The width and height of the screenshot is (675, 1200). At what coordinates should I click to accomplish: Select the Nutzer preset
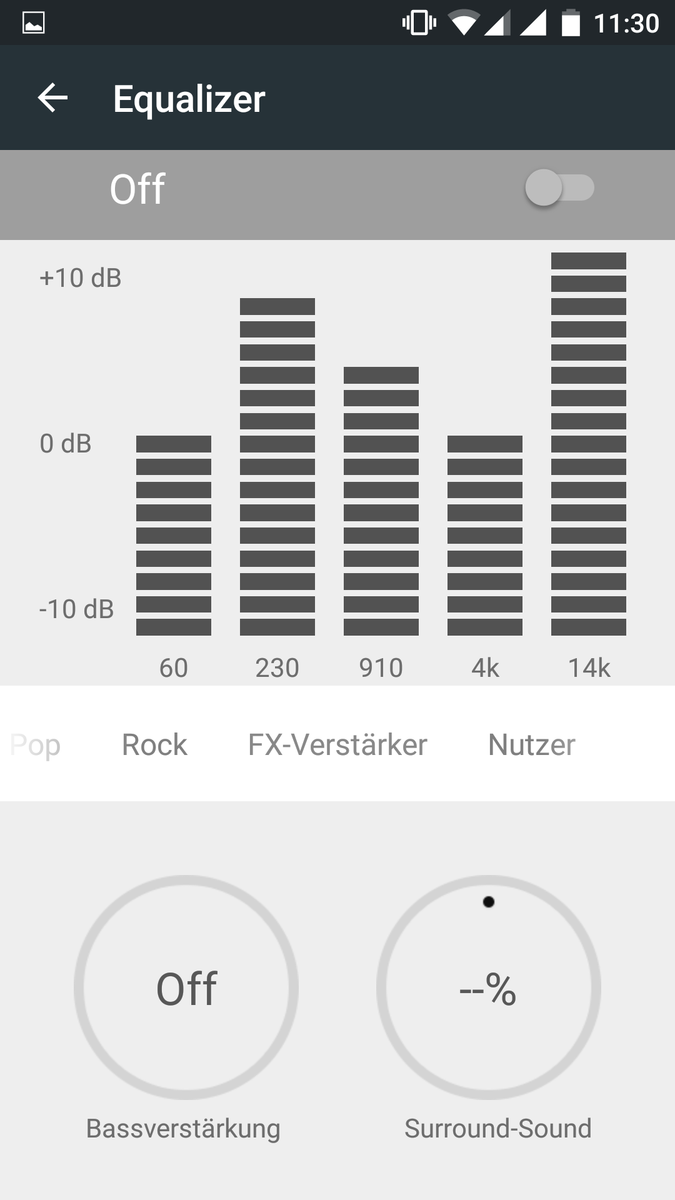coord(531,745)
